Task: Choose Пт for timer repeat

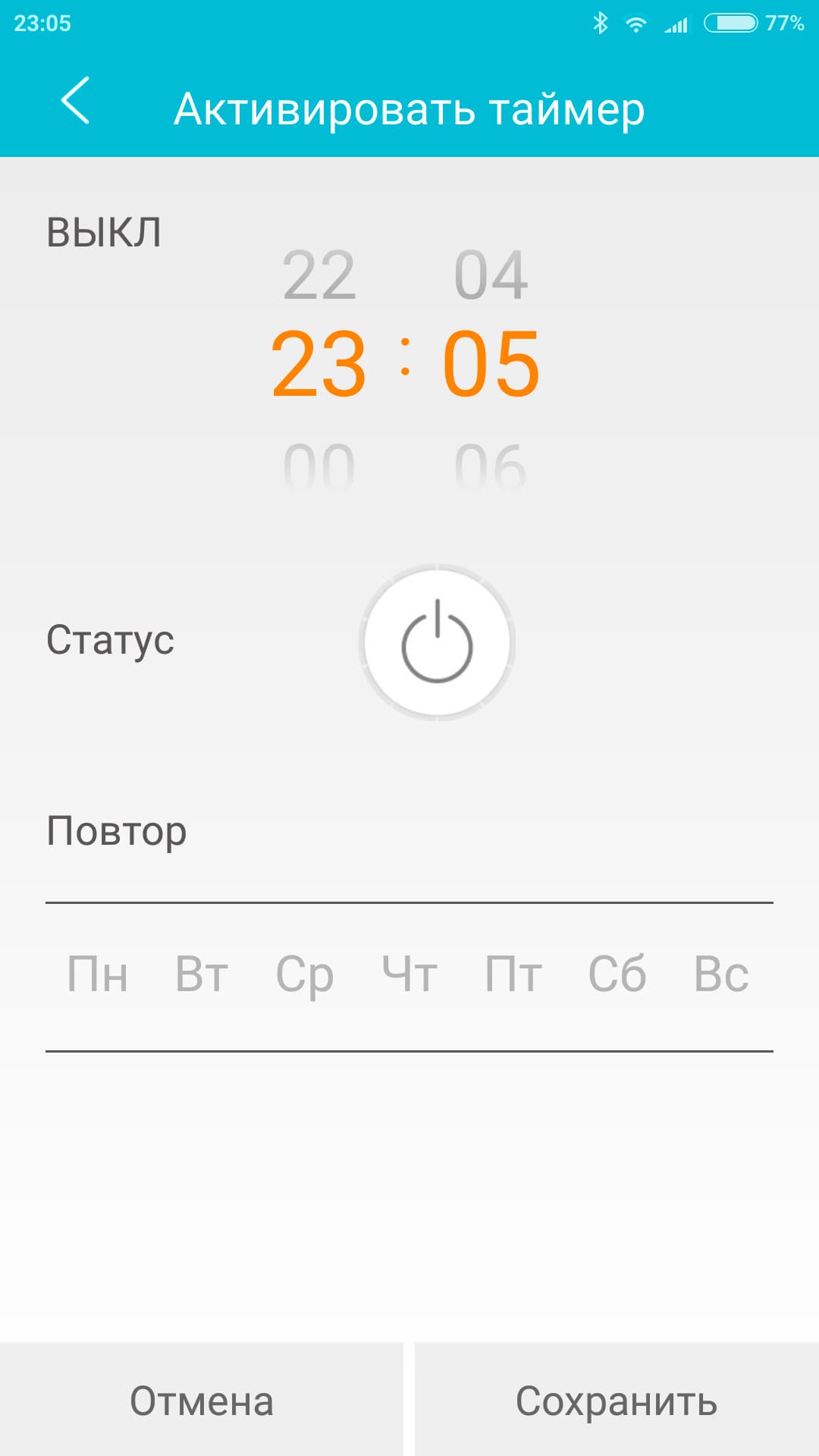Action: tap(513, 974)
